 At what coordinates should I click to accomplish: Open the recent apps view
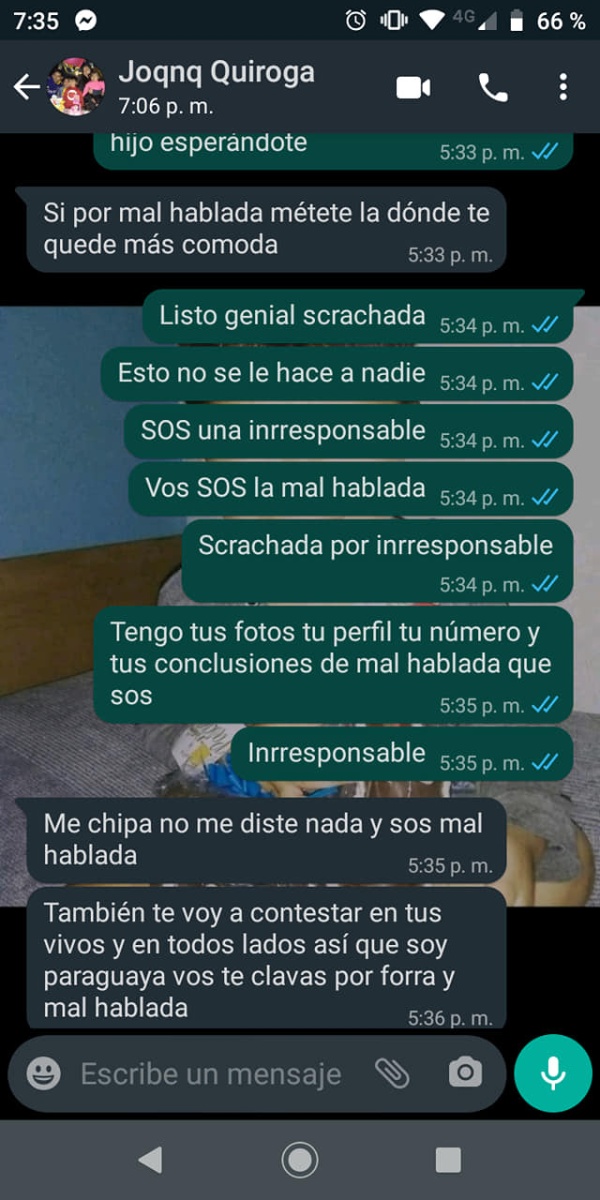pyautogui.click(x=448, y=1160)
